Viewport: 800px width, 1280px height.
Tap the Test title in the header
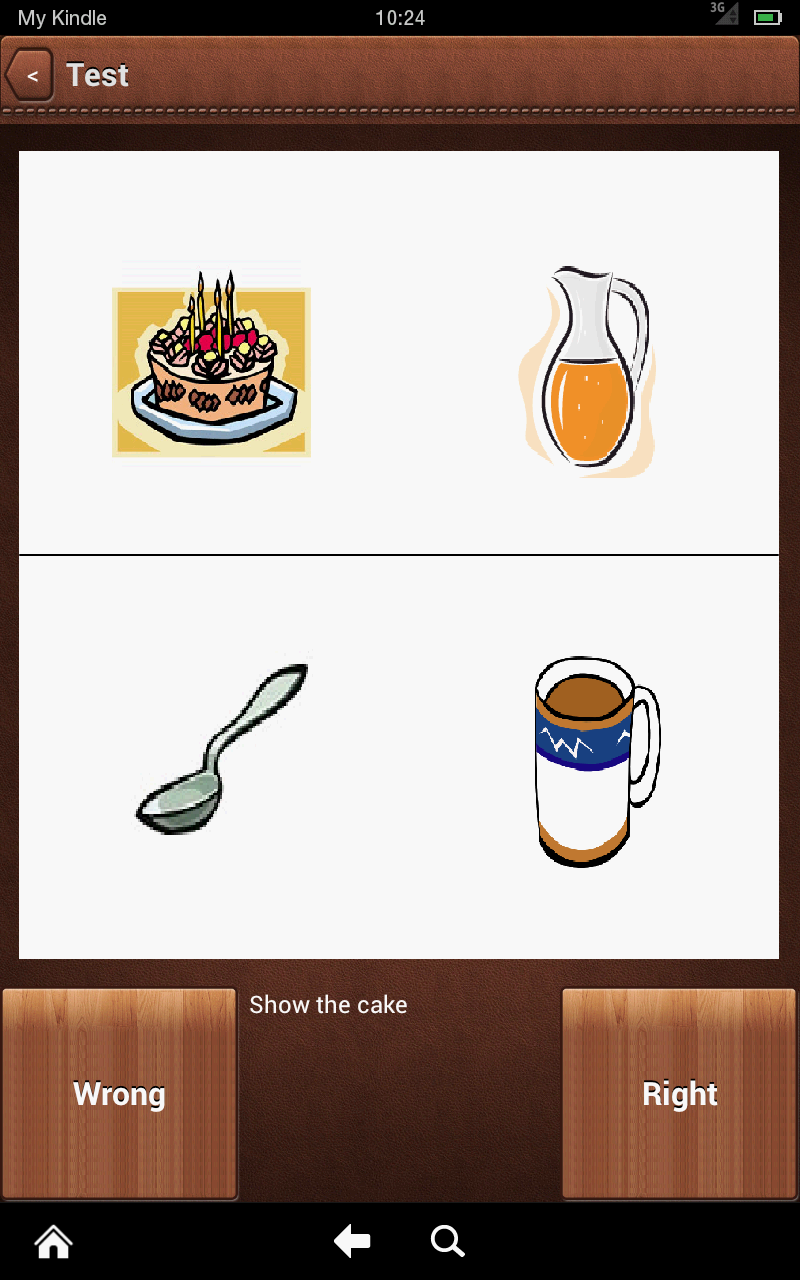97,74
